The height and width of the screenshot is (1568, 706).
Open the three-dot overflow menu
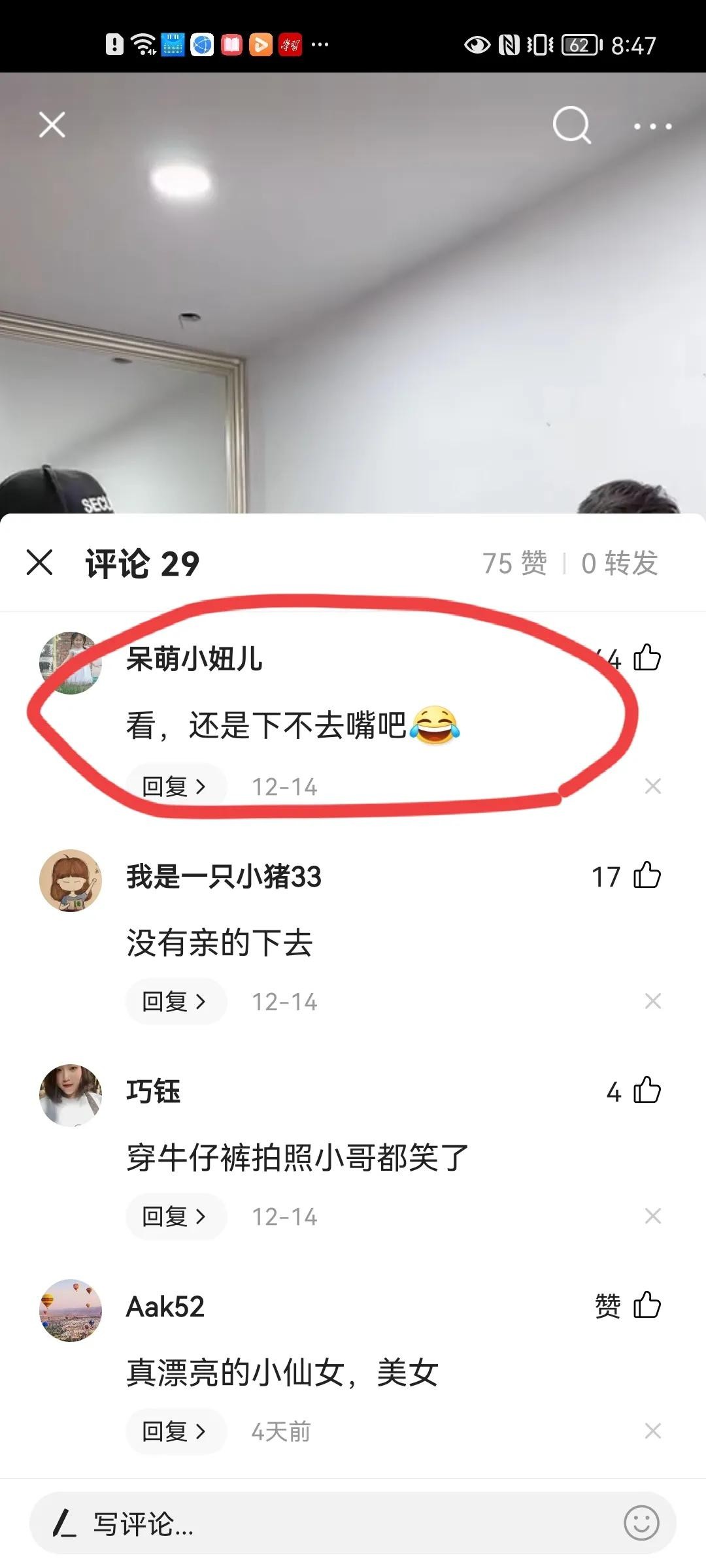coord(652,126)
